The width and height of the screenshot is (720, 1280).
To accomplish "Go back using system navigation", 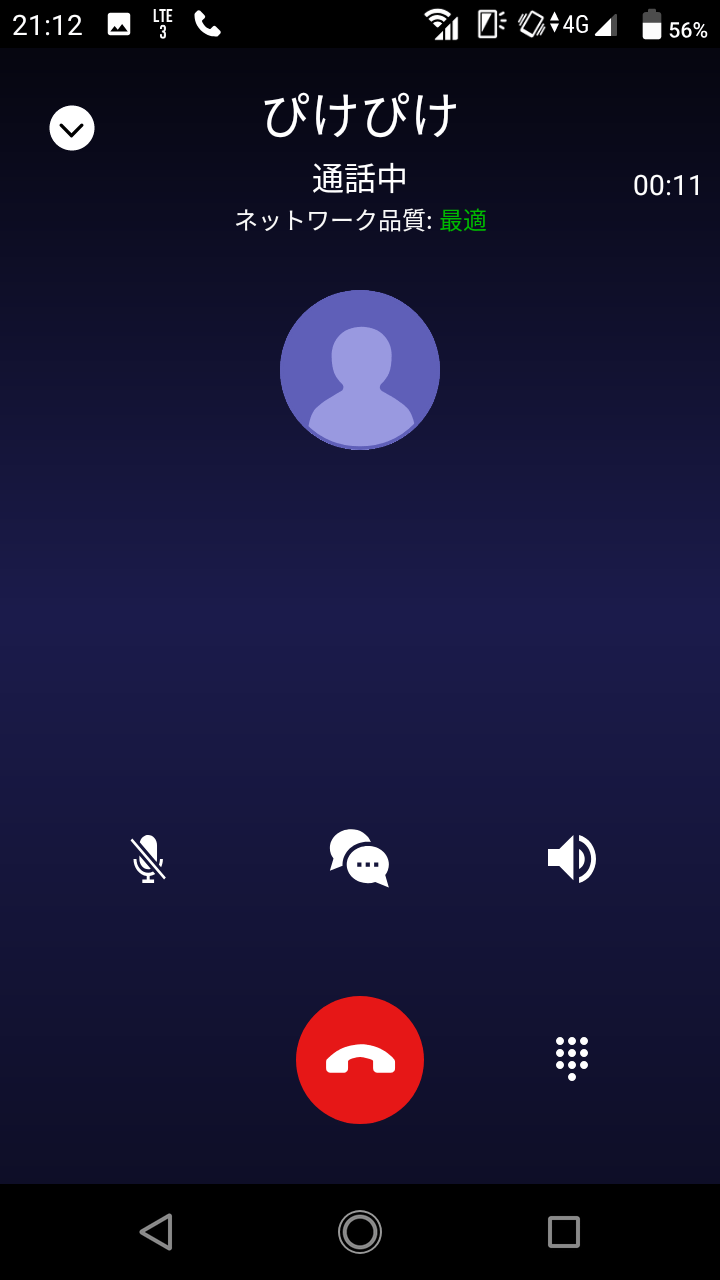I will (x=156, y=1232).
